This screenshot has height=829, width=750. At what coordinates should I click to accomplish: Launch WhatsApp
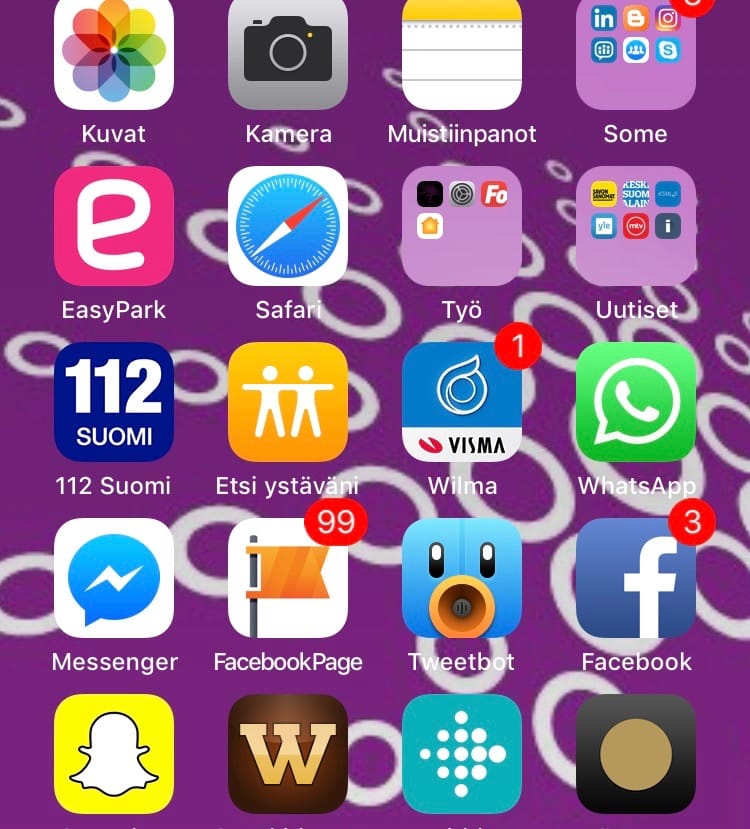636,402
